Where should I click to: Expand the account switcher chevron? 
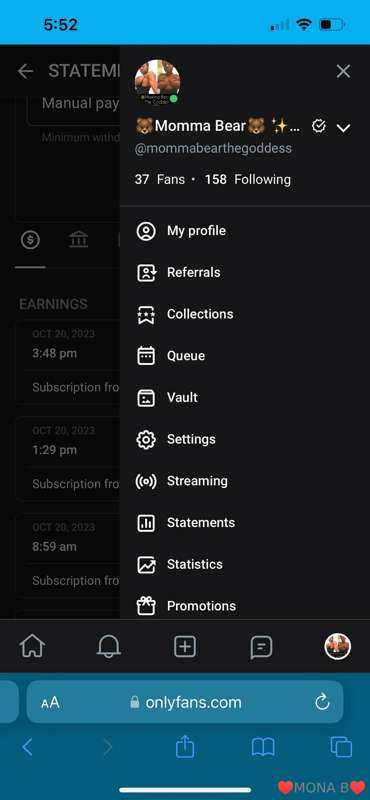coord(343,128)
